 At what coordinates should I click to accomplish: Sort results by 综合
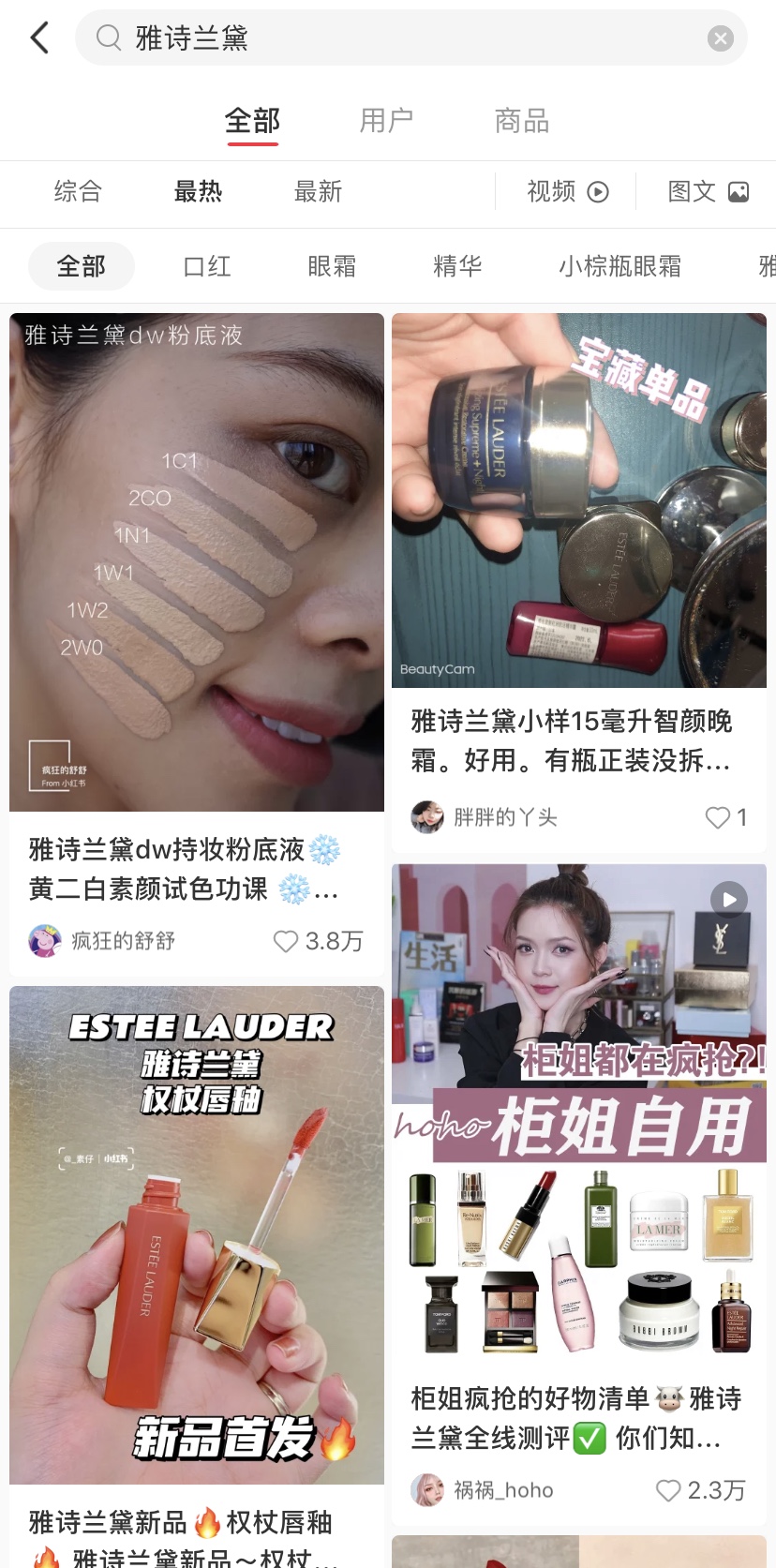pyautogui.click(x=78, y=192)
